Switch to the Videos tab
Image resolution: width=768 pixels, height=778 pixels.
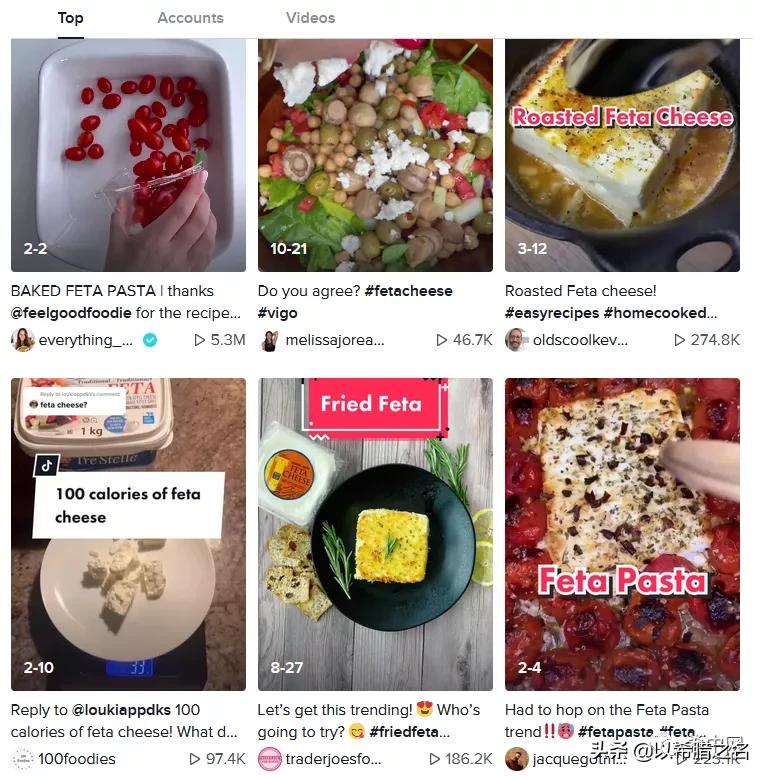click(x=310, y=17)
